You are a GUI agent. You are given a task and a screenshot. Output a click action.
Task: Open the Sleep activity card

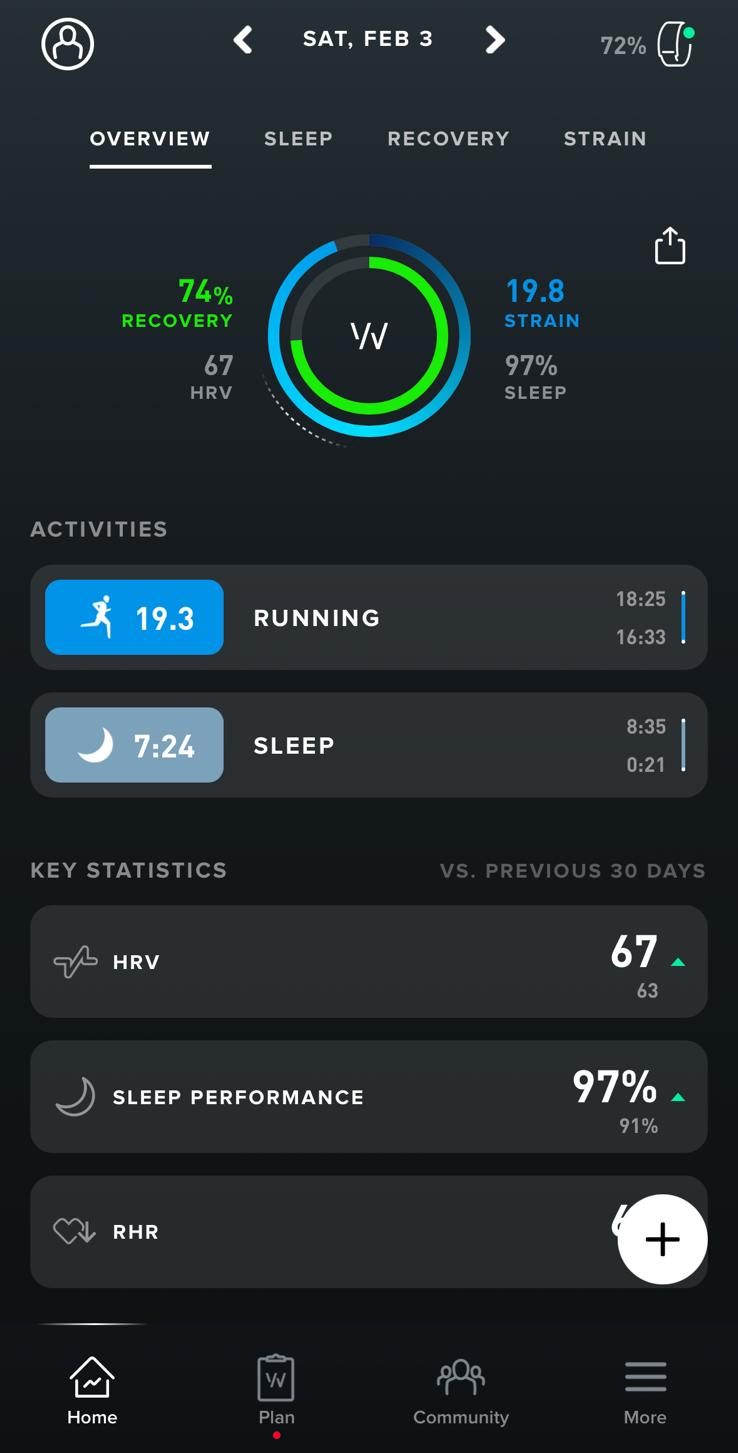click(x=369, y=745)
